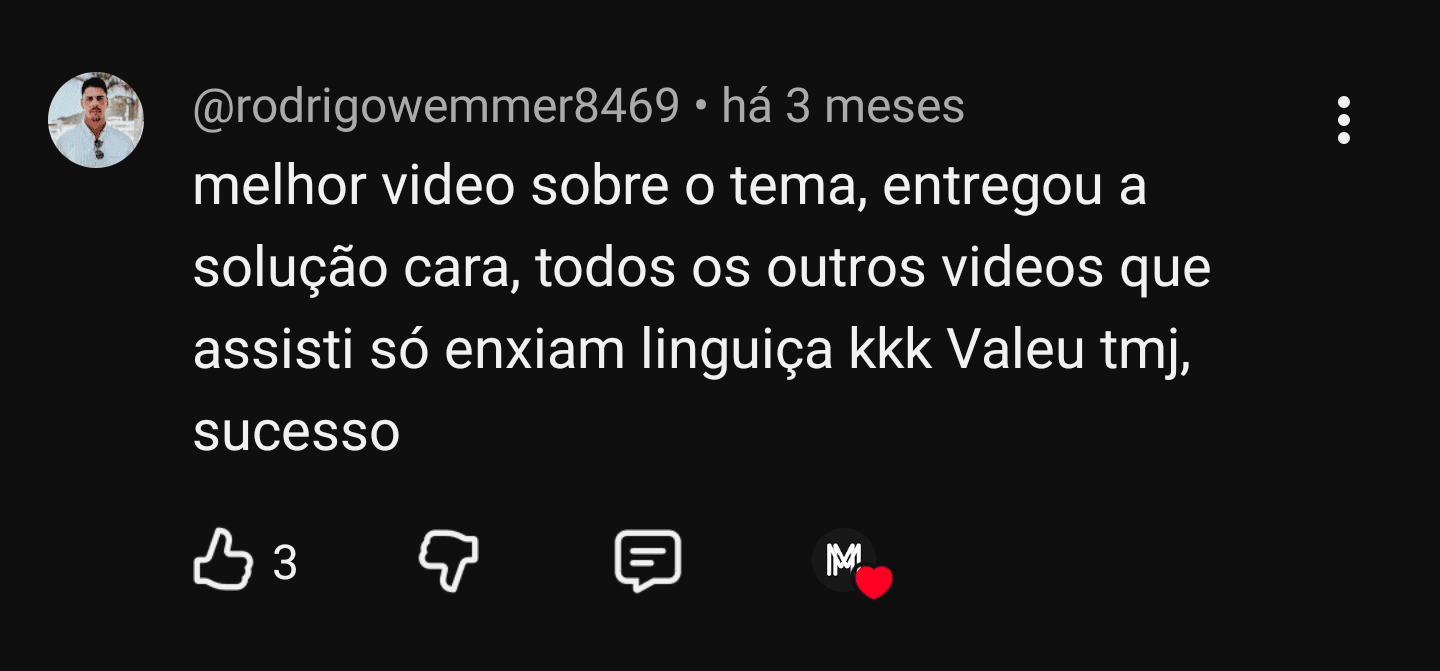Image resolution: width=1440 pixels, height=671 pixels.
Task: Open the @rodrigowemmer8469 username link
Action: tap(436, 107)
